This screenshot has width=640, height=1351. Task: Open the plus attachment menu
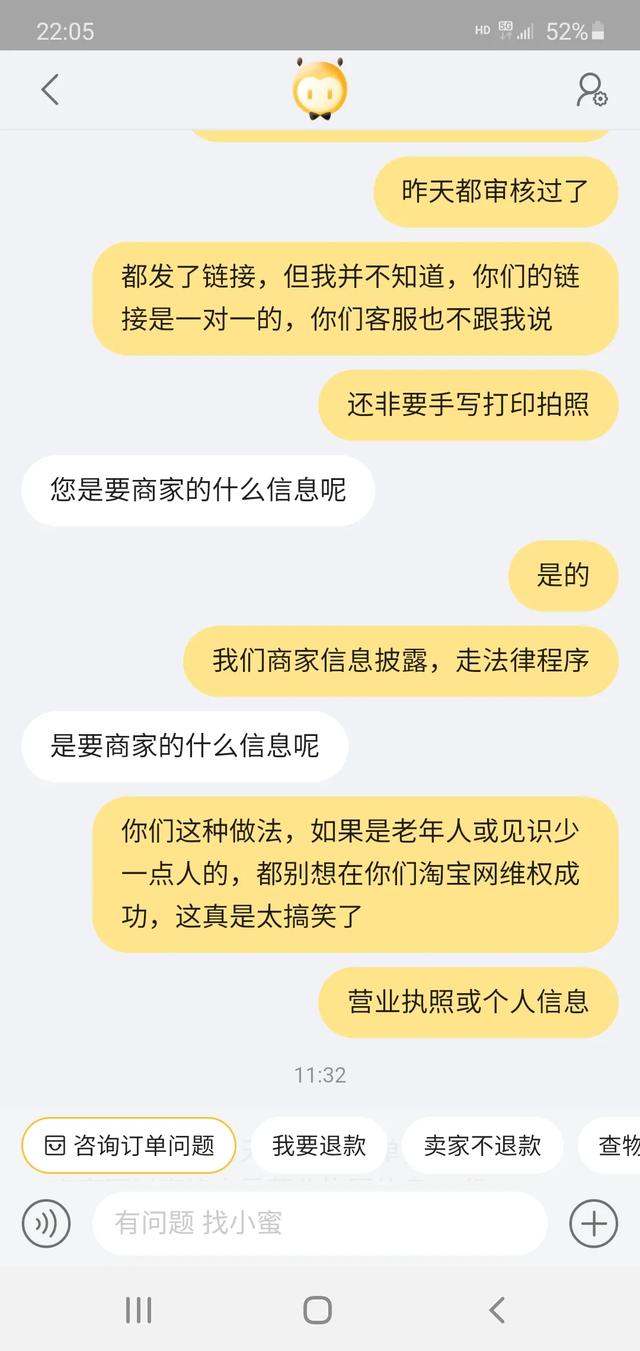593,1223
